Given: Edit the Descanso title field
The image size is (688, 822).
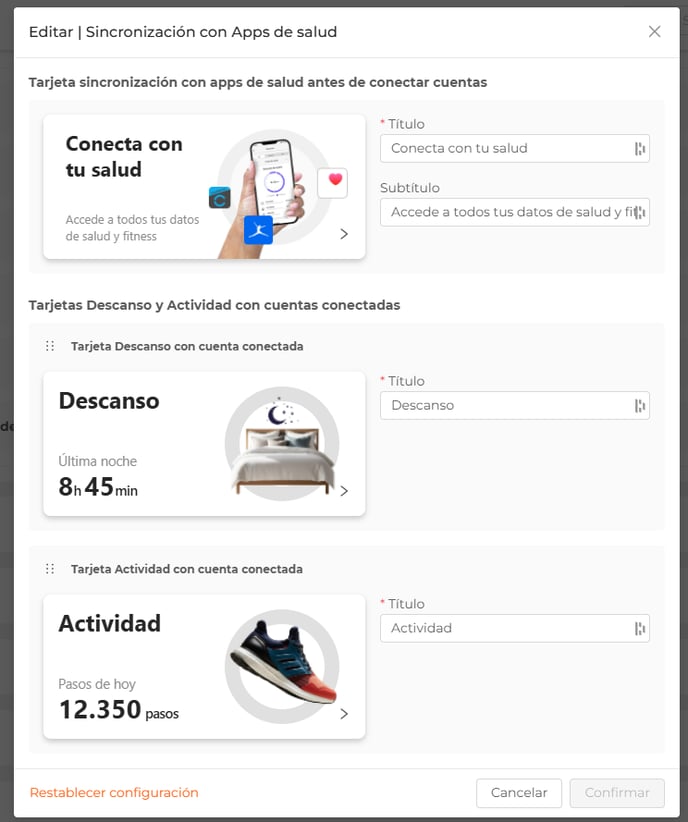Looking at the screenshot, I should tap(505, 405).
